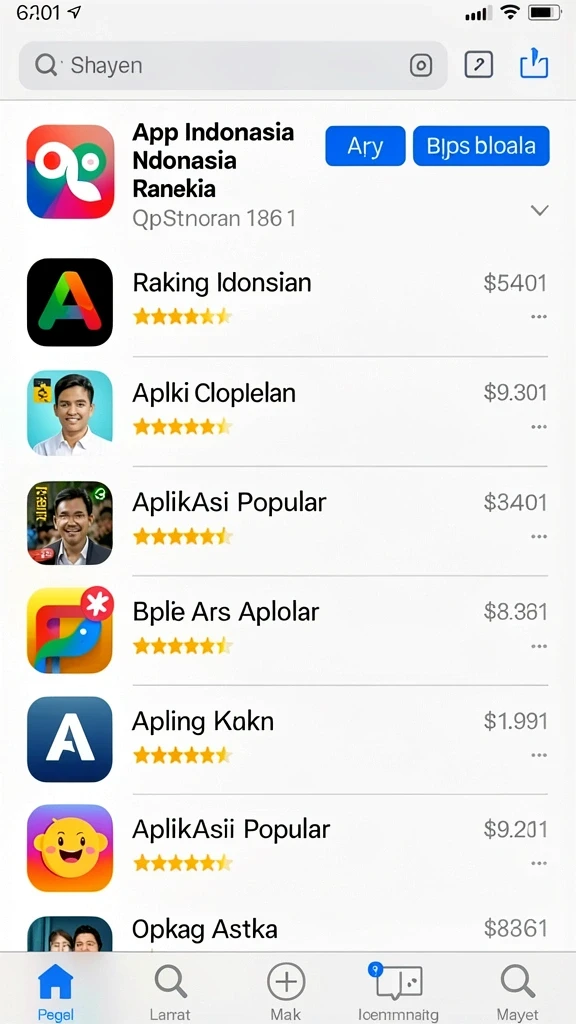This screenshot has height=1024, width=576.
Task: Open more options for Bple Ars Aplolar
Action: (x=539, y=646)
